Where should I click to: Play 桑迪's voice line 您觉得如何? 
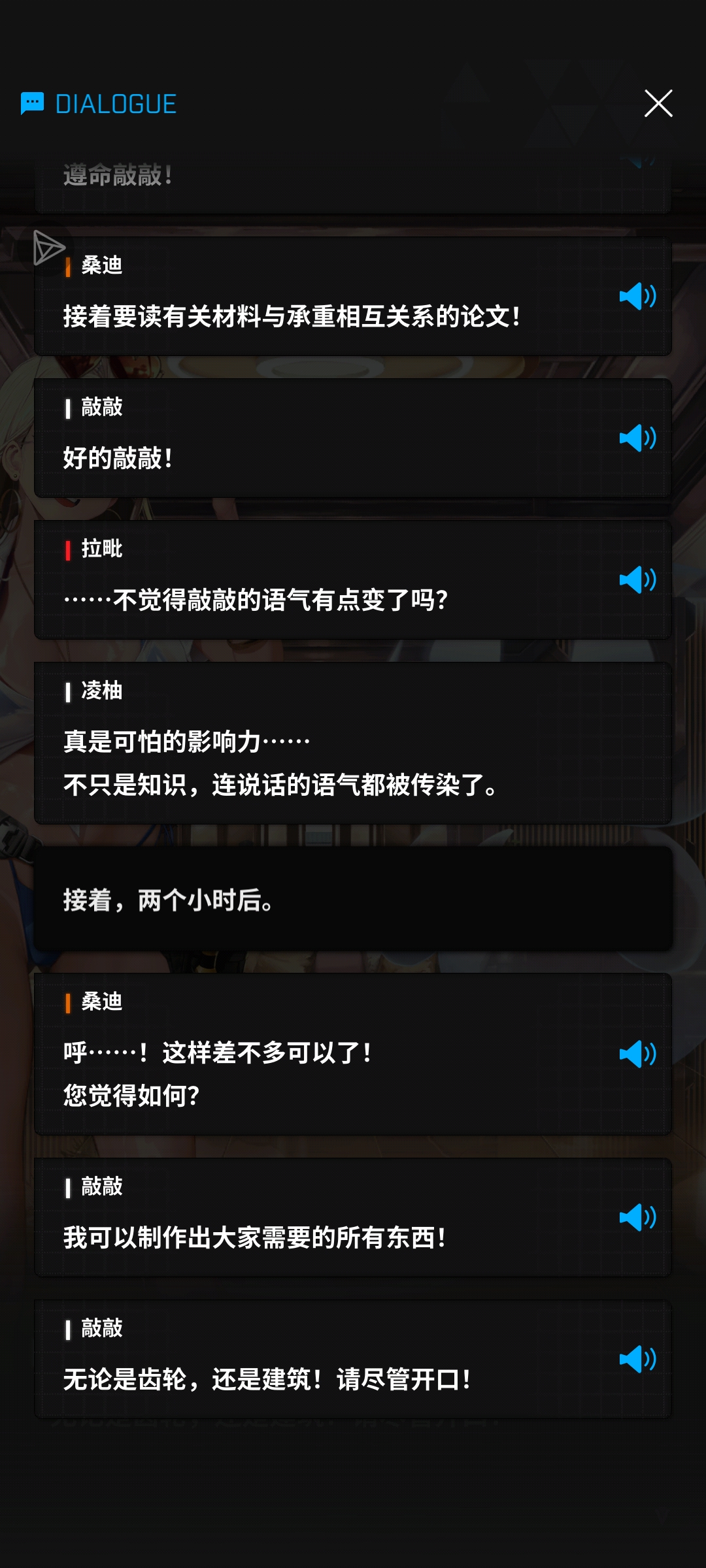(637, 1053)
